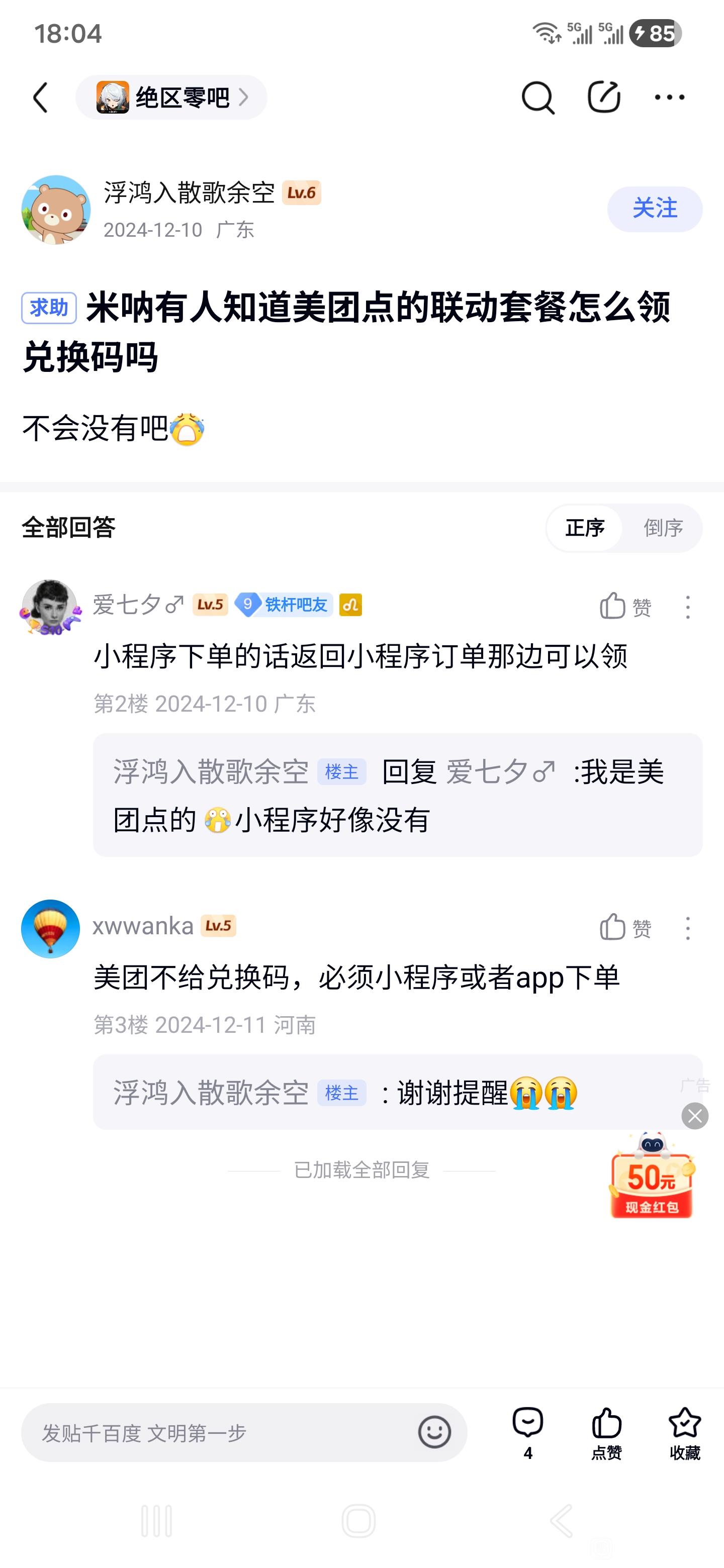Image resolution: width=724 pixels, height=1568 pixels.
Task: Open the three-dot overflow menu at top
Action: point(669,97)
